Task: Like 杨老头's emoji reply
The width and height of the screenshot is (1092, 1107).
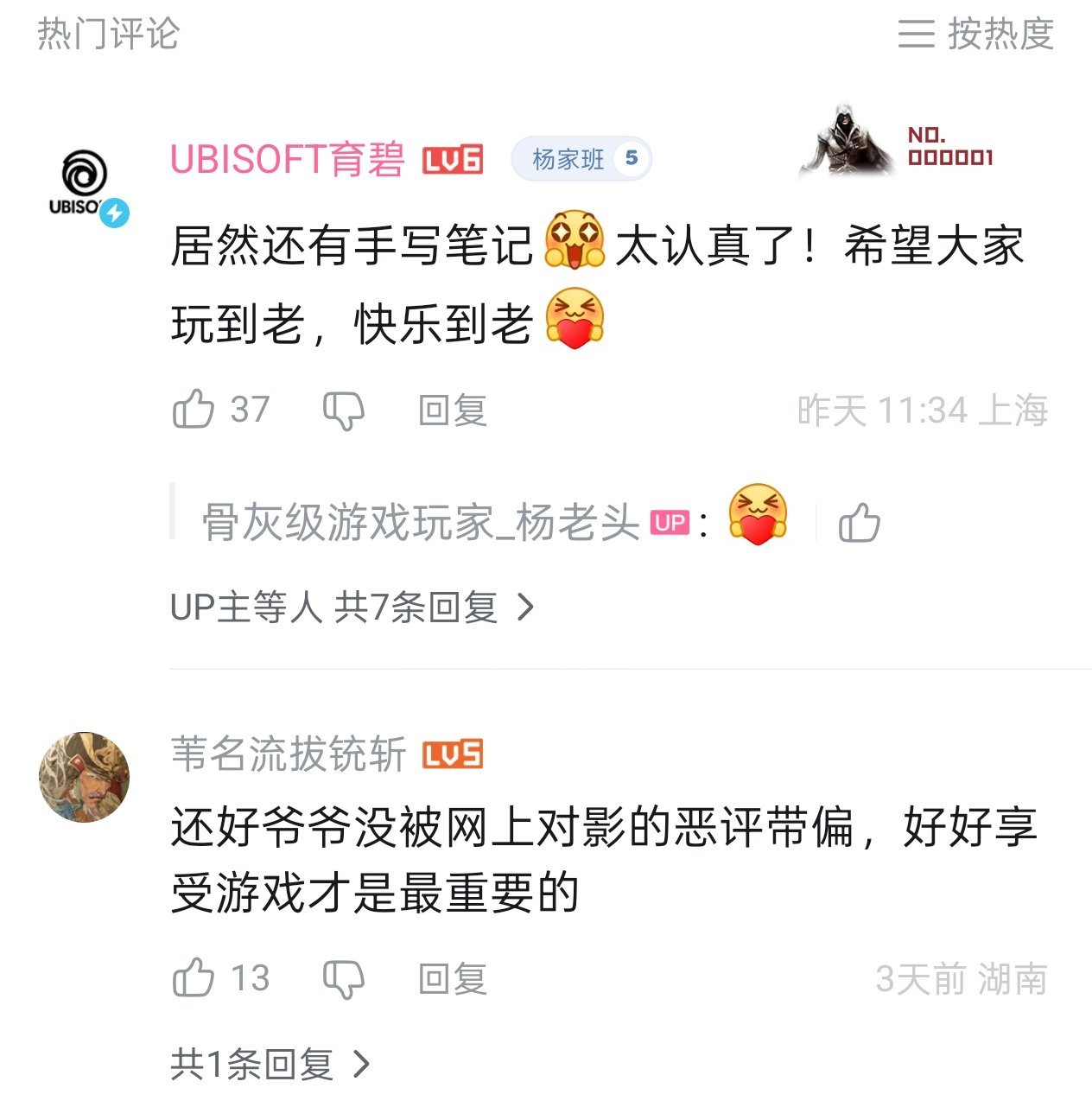Action: 859,524
